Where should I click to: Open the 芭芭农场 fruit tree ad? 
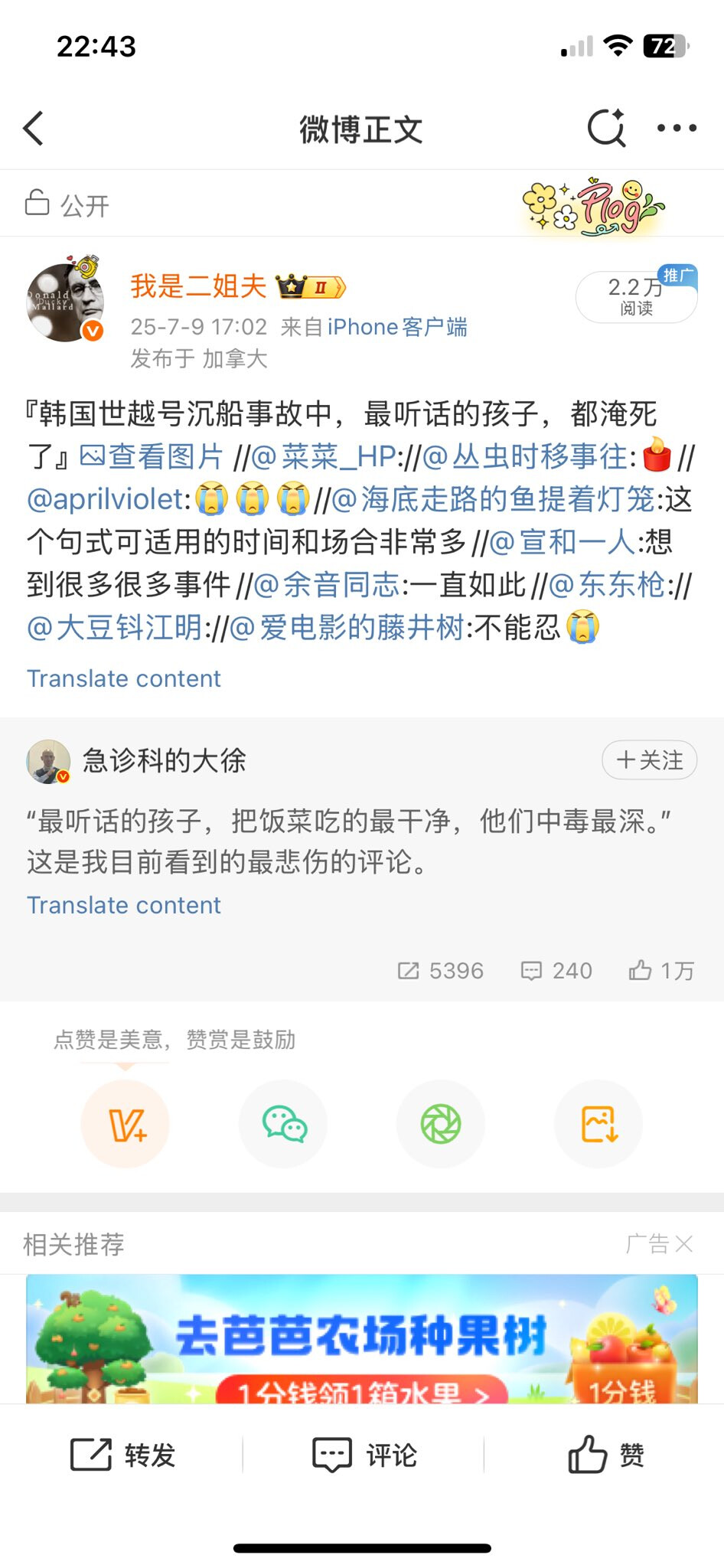point(361,1338)
